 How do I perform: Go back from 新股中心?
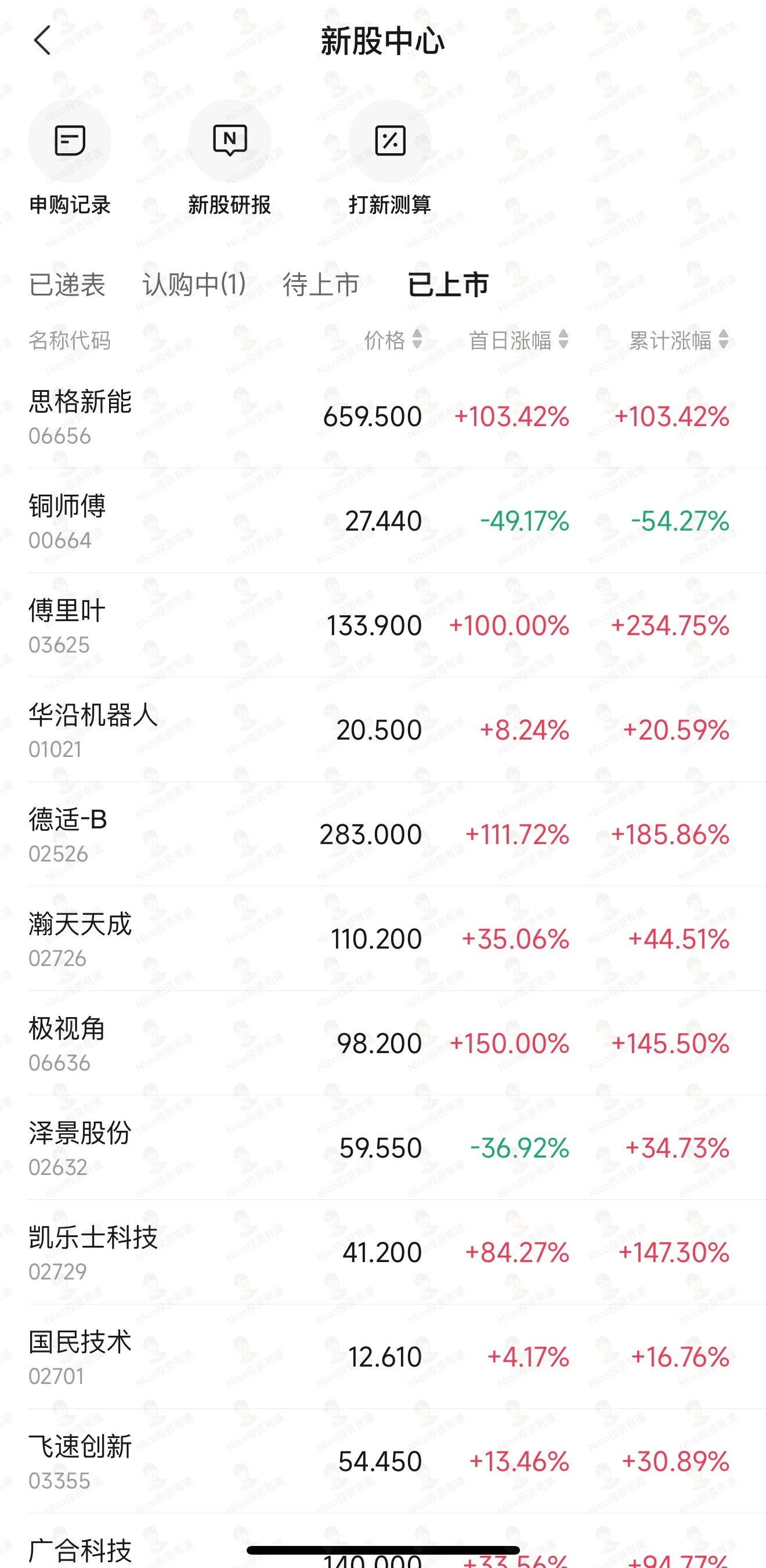42,41
